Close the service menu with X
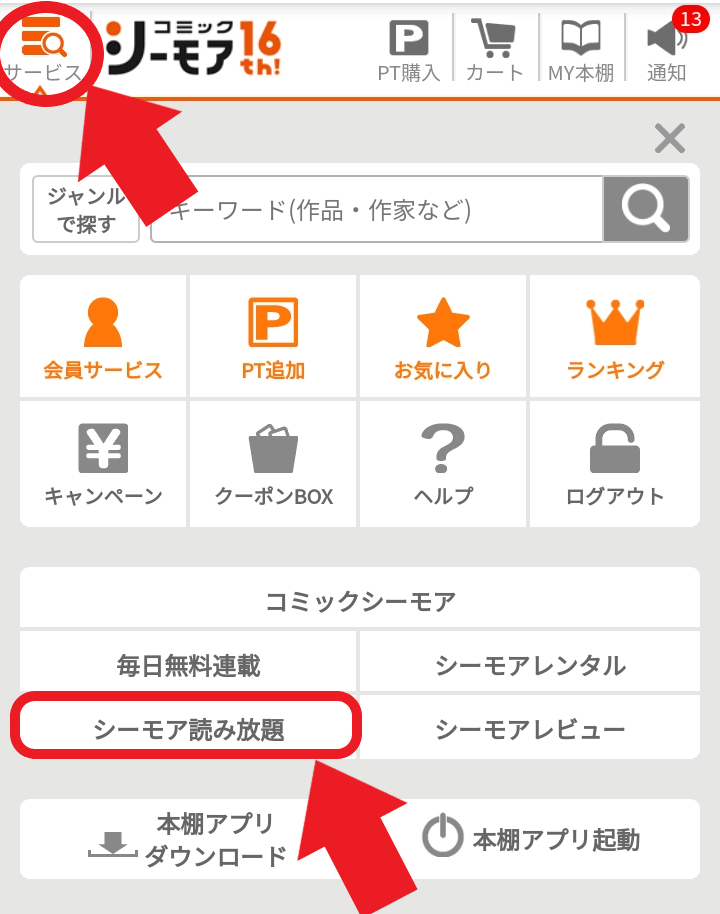 [x=669, y=138]
